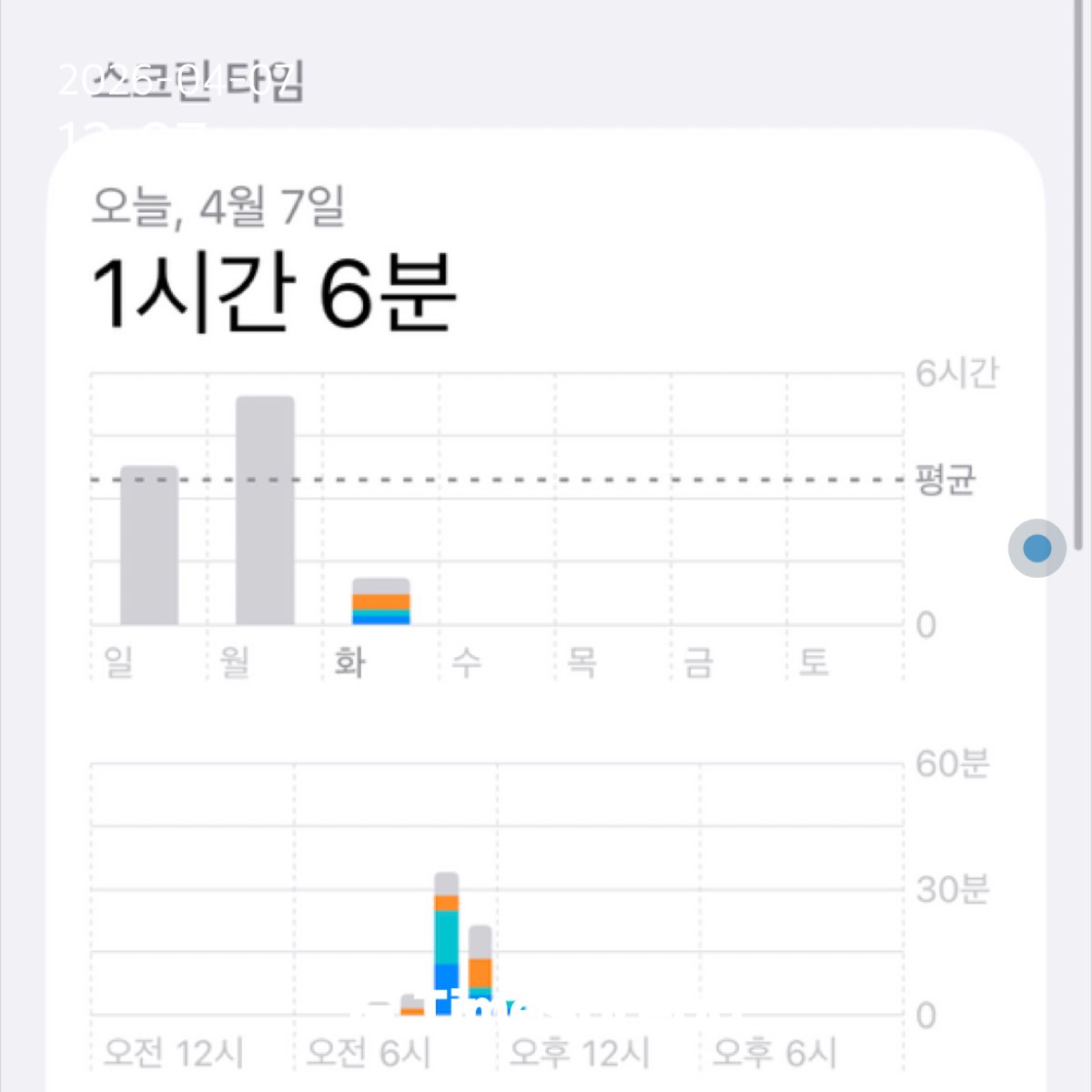Select Tuesday's colored bar in the weekly chart
The width and height of the screenshot is (1092, 1092).
click(x=381, y=602)
